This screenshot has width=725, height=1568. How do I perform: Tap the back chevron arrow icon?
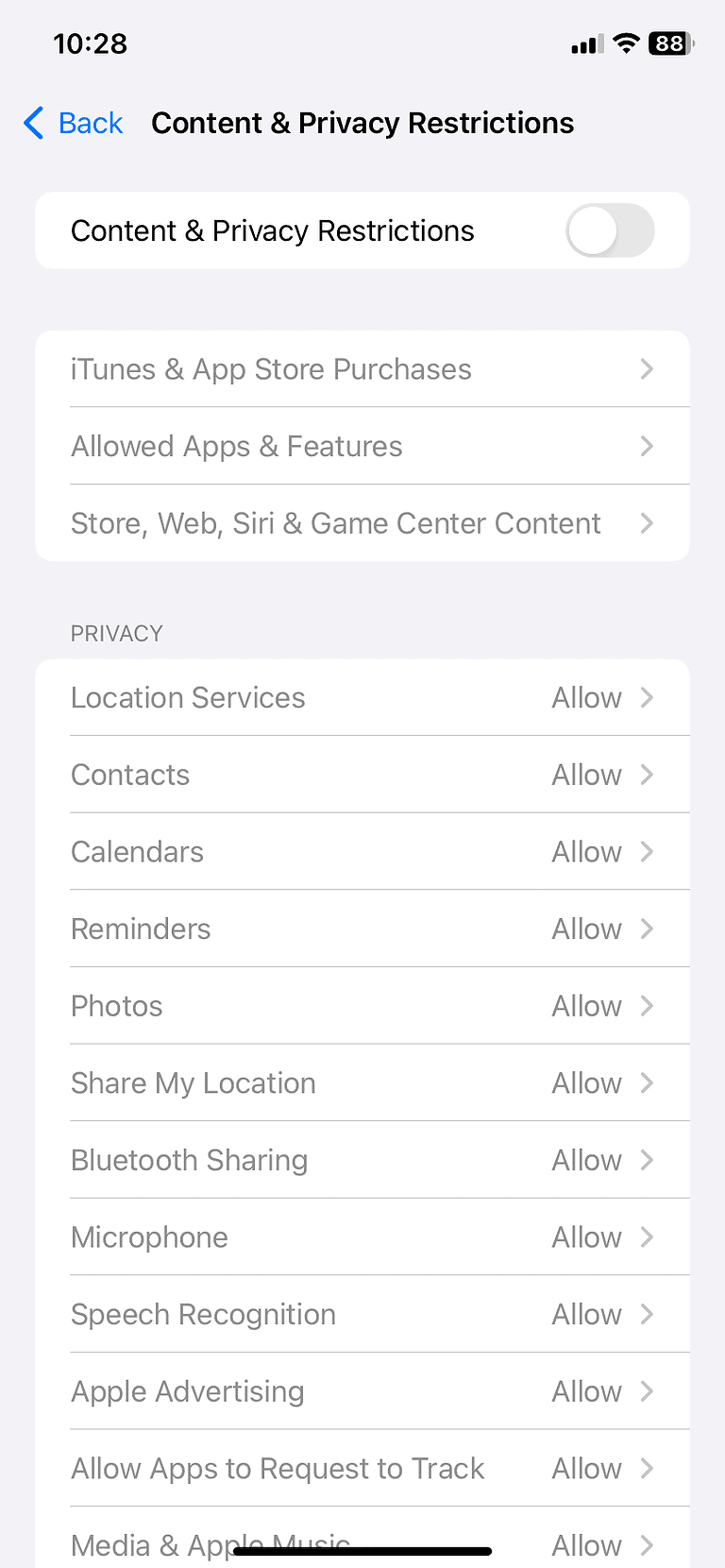pos(32,123)
